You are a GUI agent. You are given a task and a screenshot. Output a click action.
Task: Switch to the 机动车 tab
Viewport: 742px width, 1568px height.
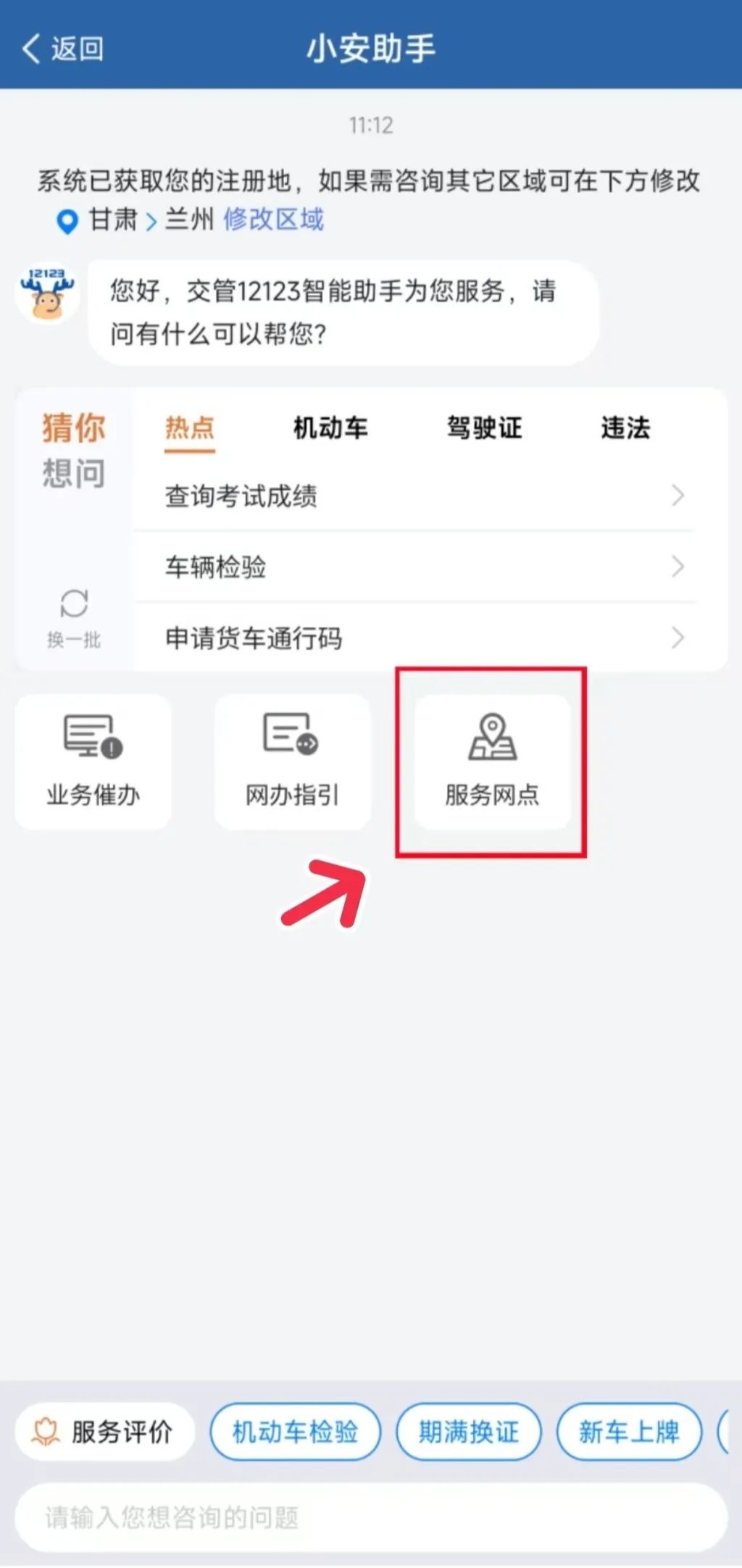pos(330,428)
